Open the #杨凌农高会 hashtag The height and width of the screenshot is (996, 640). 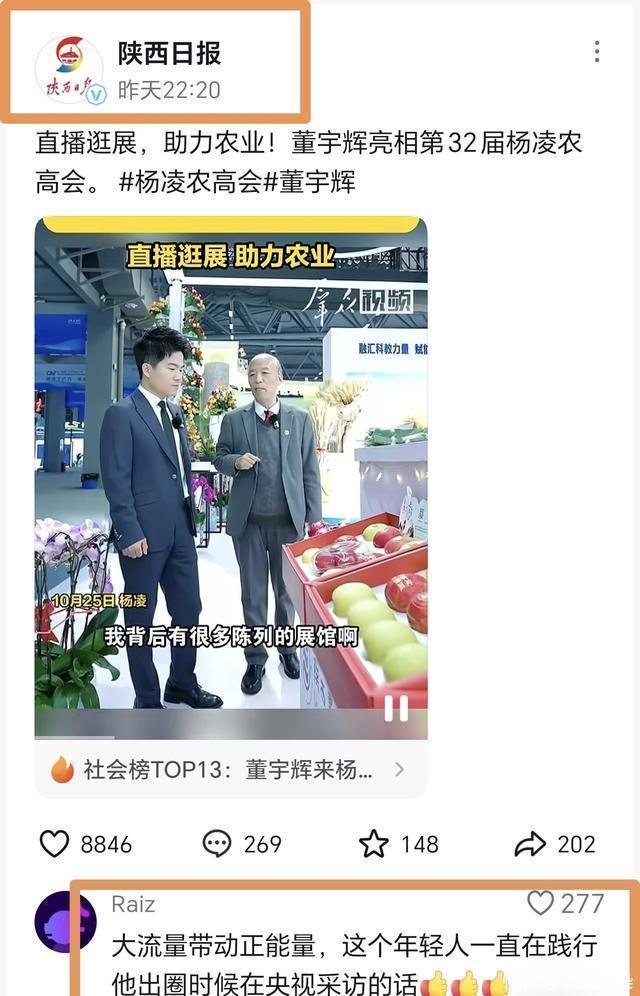click(190, 182)
